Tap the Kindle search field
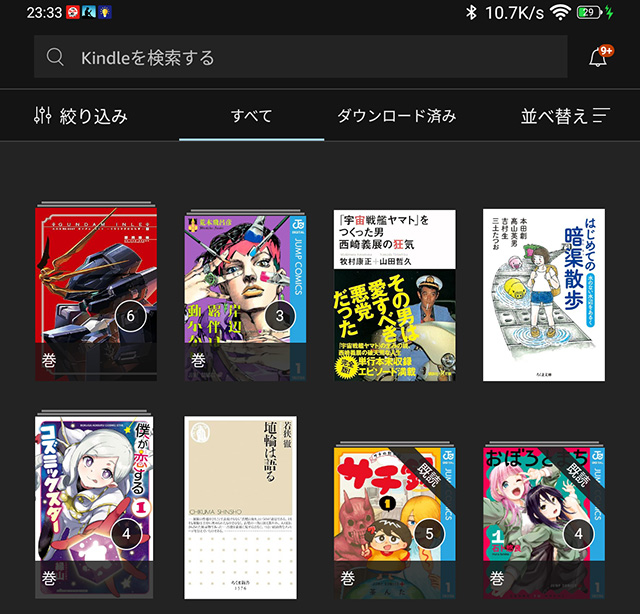Image resolution: width=640 pixels, height=614 pixels. tap(300, 57)
